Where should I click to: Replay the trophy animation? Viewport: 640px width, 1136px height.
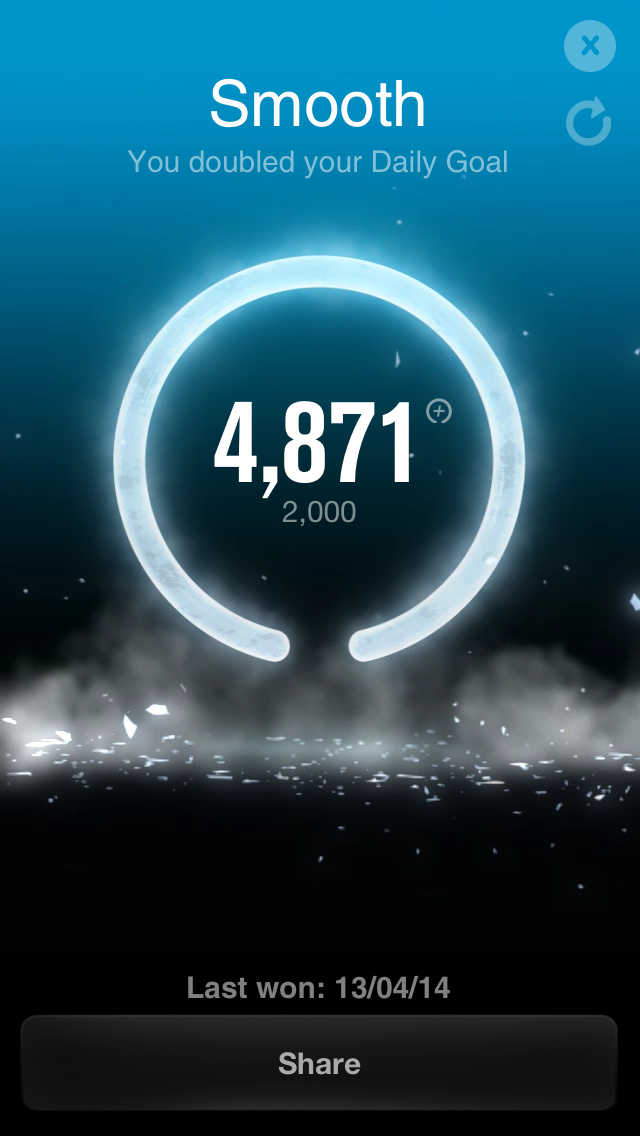click(x=588, y=122)
